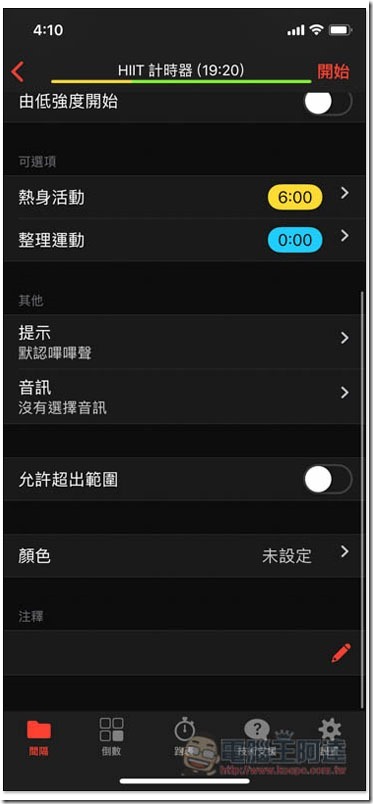Edit the note with the pencil icon
This screenshot has width=373, height=804.
(x=341, y=653)
